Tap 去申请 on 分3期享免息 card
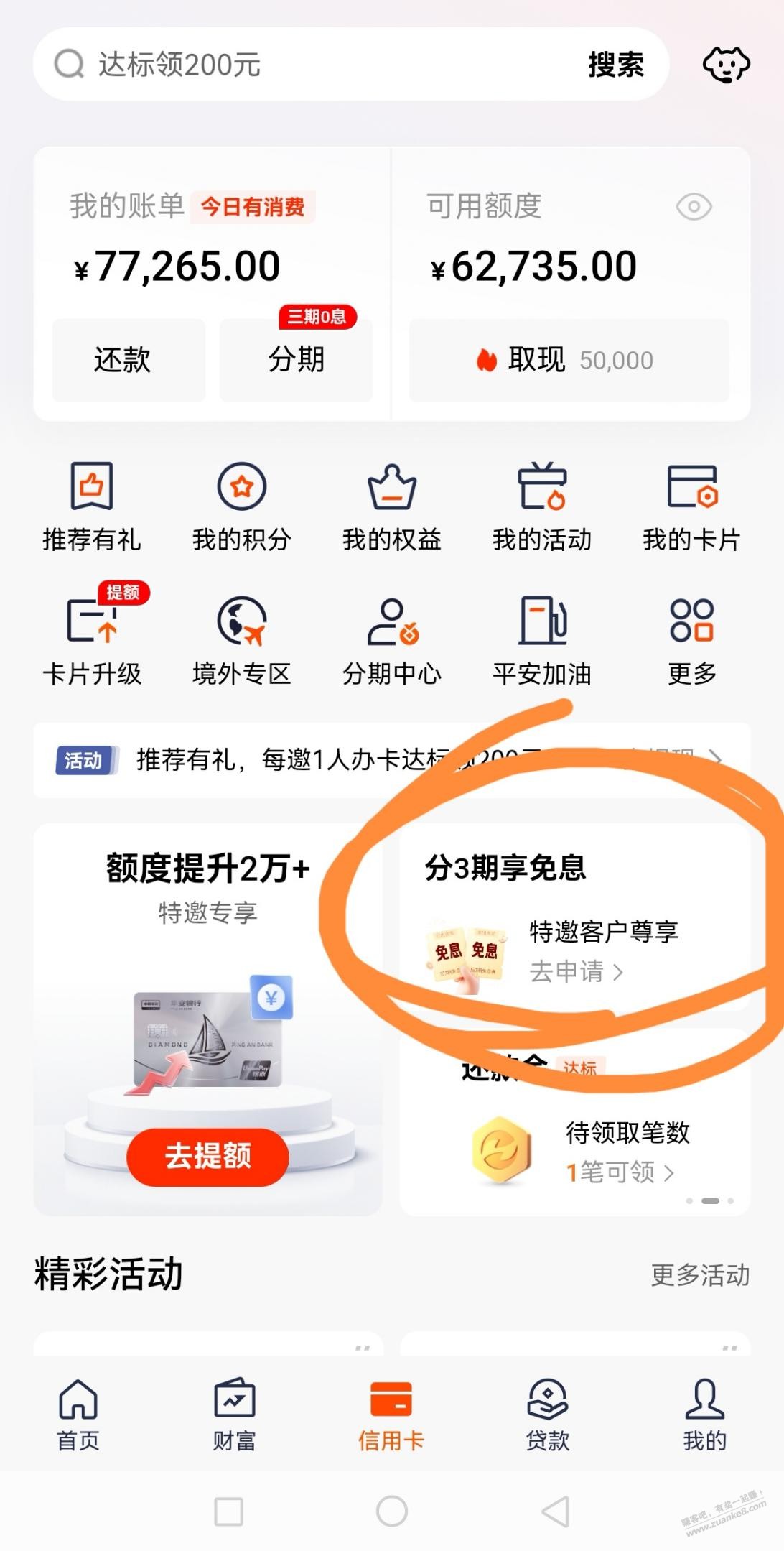Viewport: 784px width, 1551px height. 576,972
